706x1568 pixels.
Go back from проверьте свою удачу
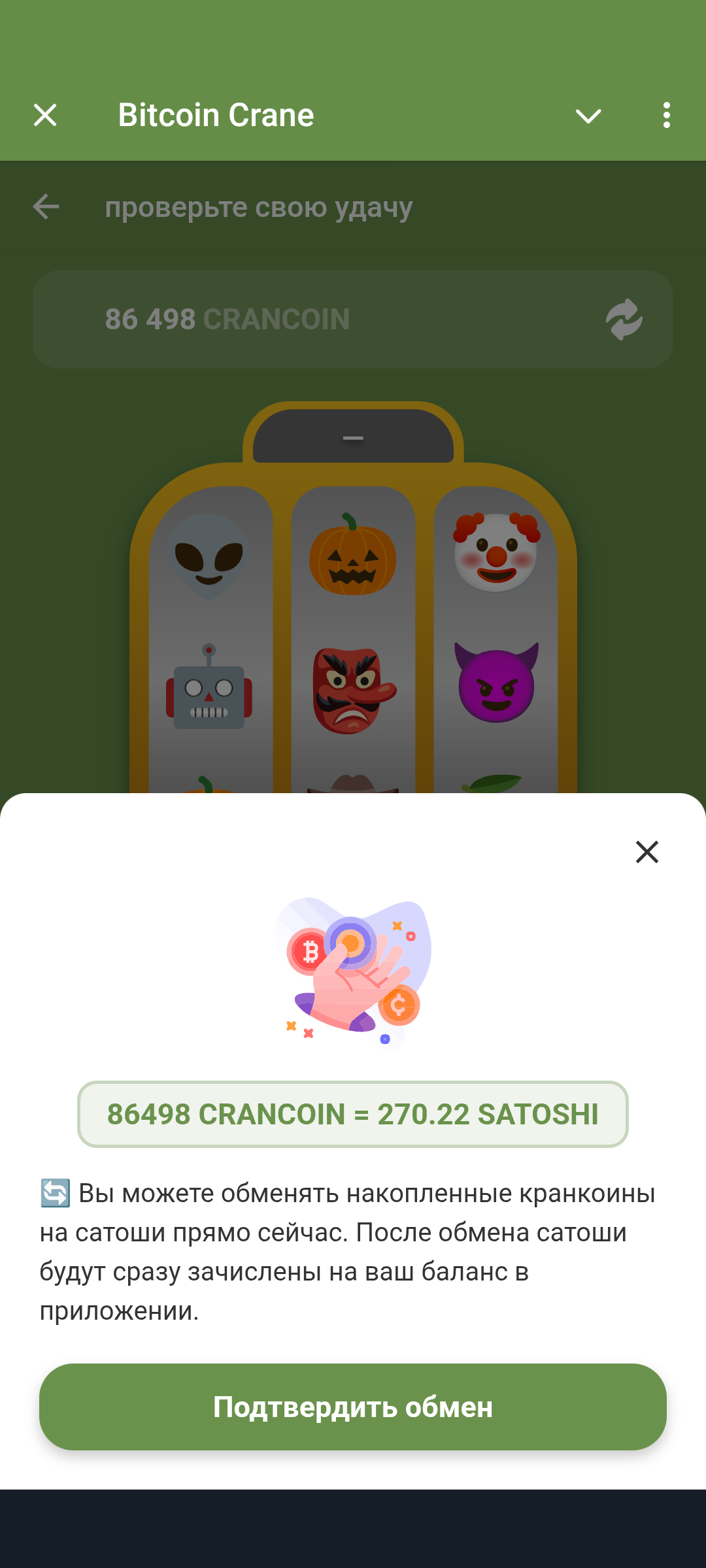[x=46, y=207]
